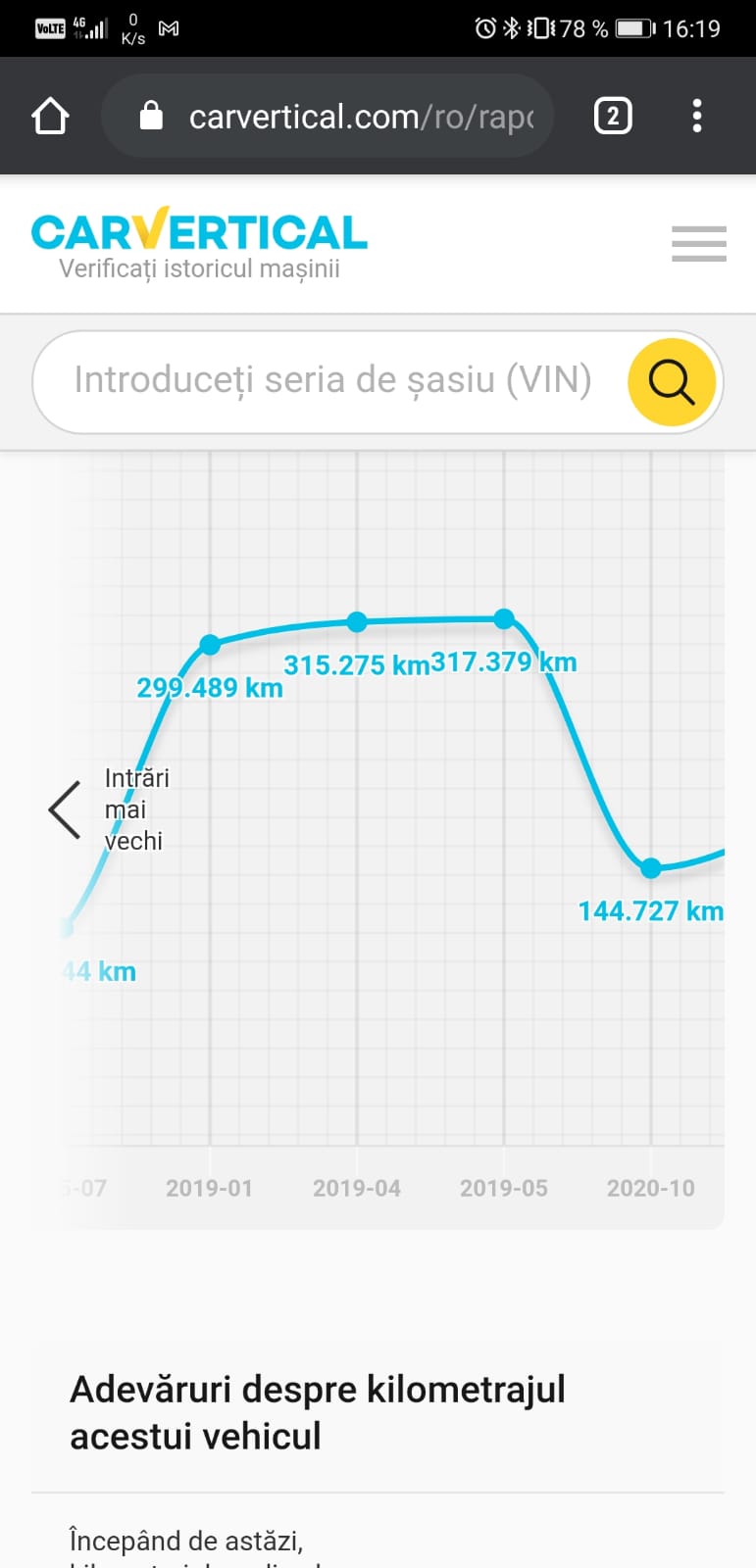Open the tab switcher showing 2 tabs
The width and height of the screenshot is (756, 1568).
click(x=613, y=116)
